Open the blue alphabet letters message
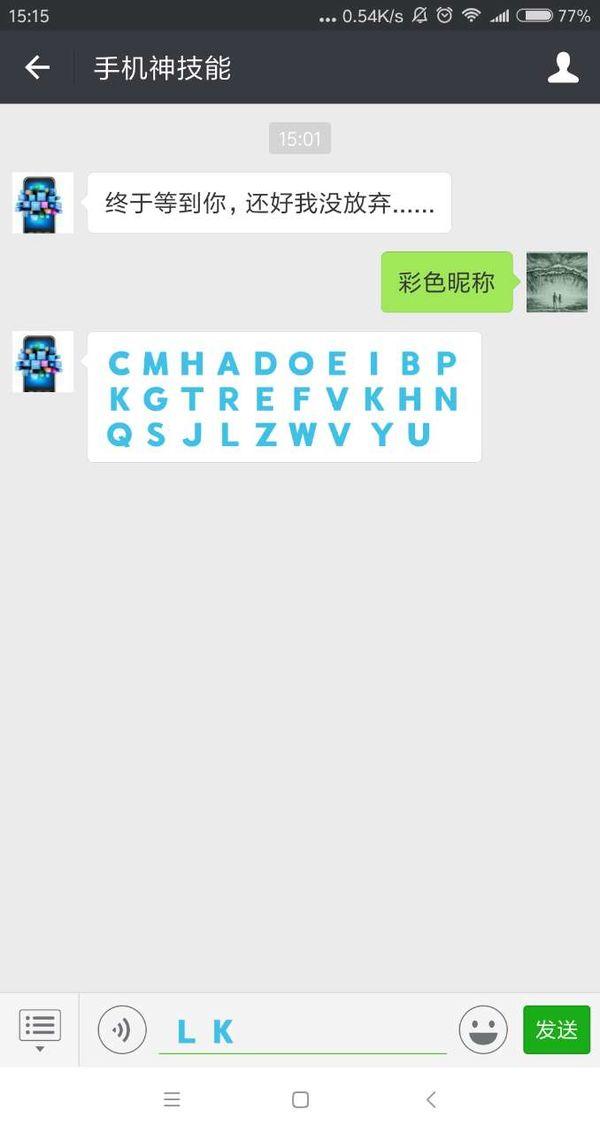The image size is (600, 1133). tap(283, 397)
